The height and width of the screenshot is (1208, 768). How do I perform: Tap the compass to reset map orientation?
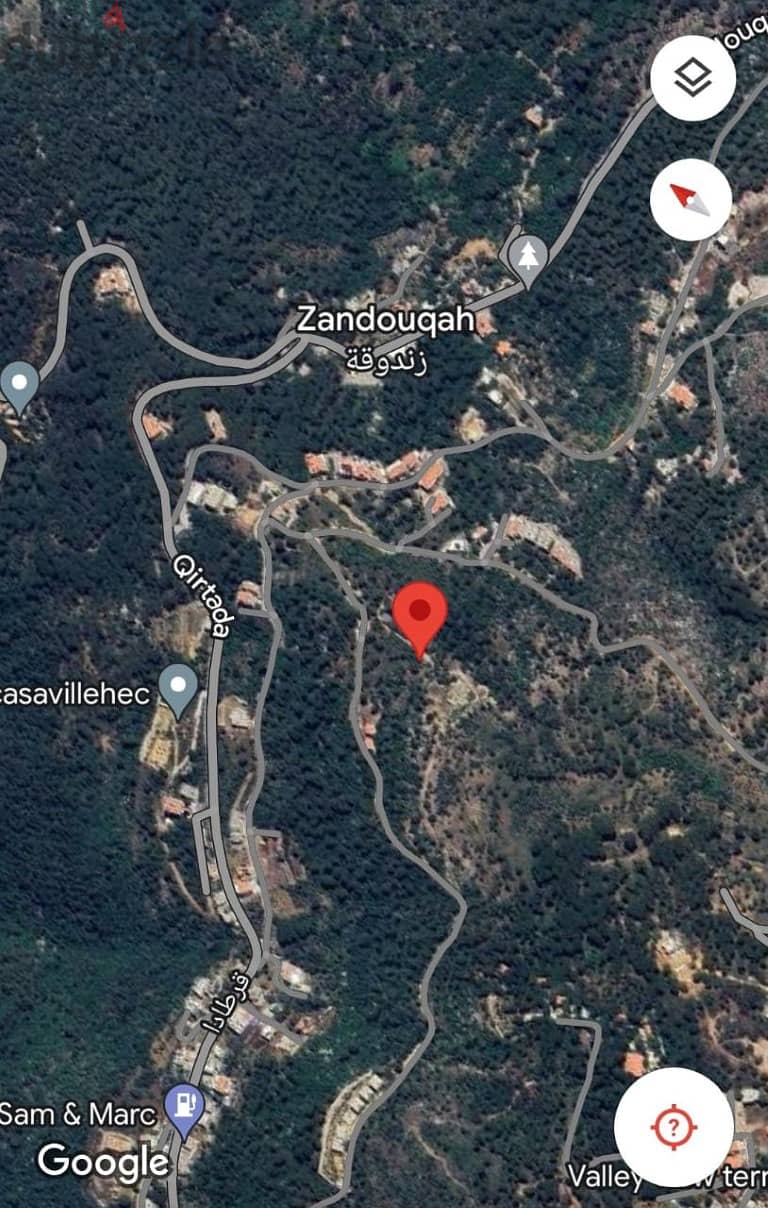click(x=692, y=198)
